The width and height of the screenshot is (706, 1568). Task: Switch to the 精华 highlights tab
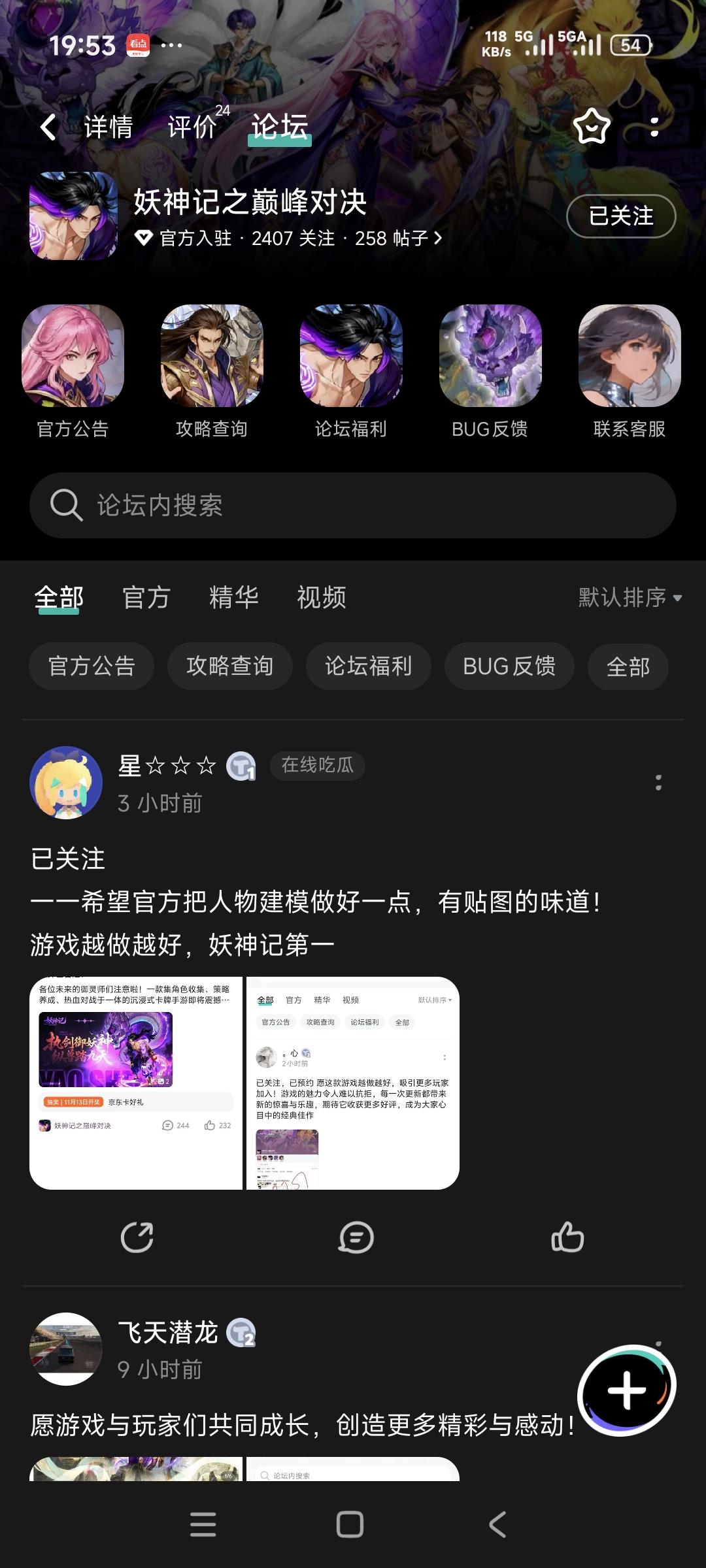232,597
